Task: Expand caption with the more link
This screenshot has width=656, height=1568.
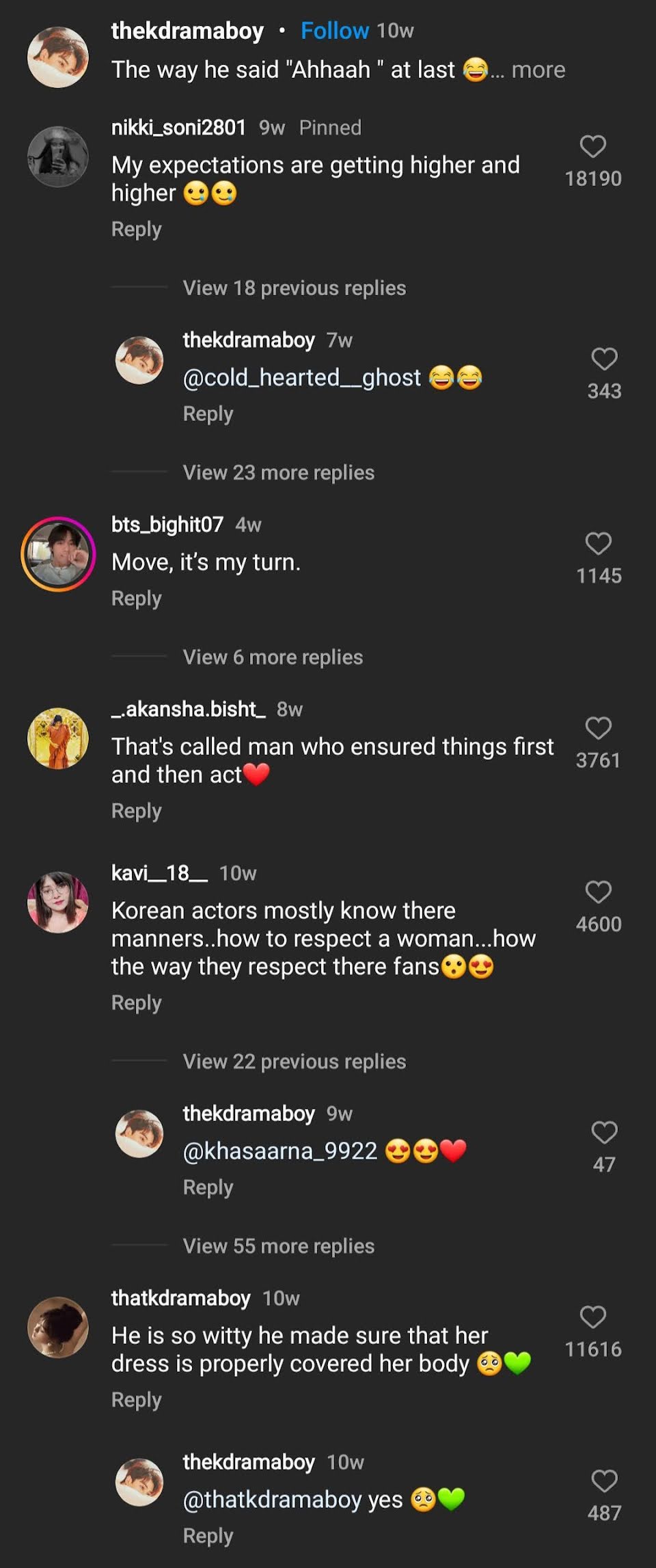Action: tap(538, 70)
